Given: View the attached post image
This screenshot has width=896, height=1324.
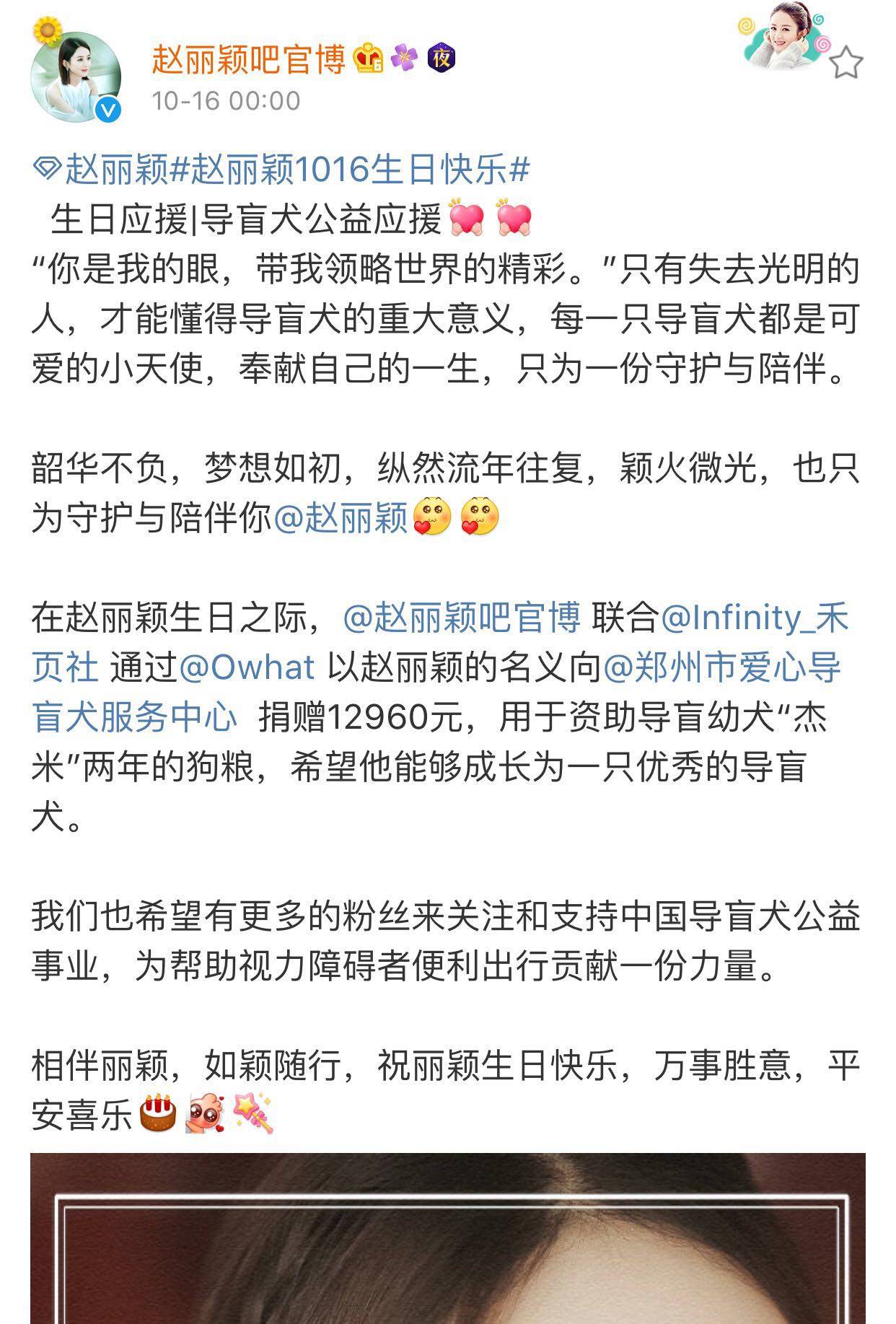Looking at the screenshot, I should [447, 1237].
